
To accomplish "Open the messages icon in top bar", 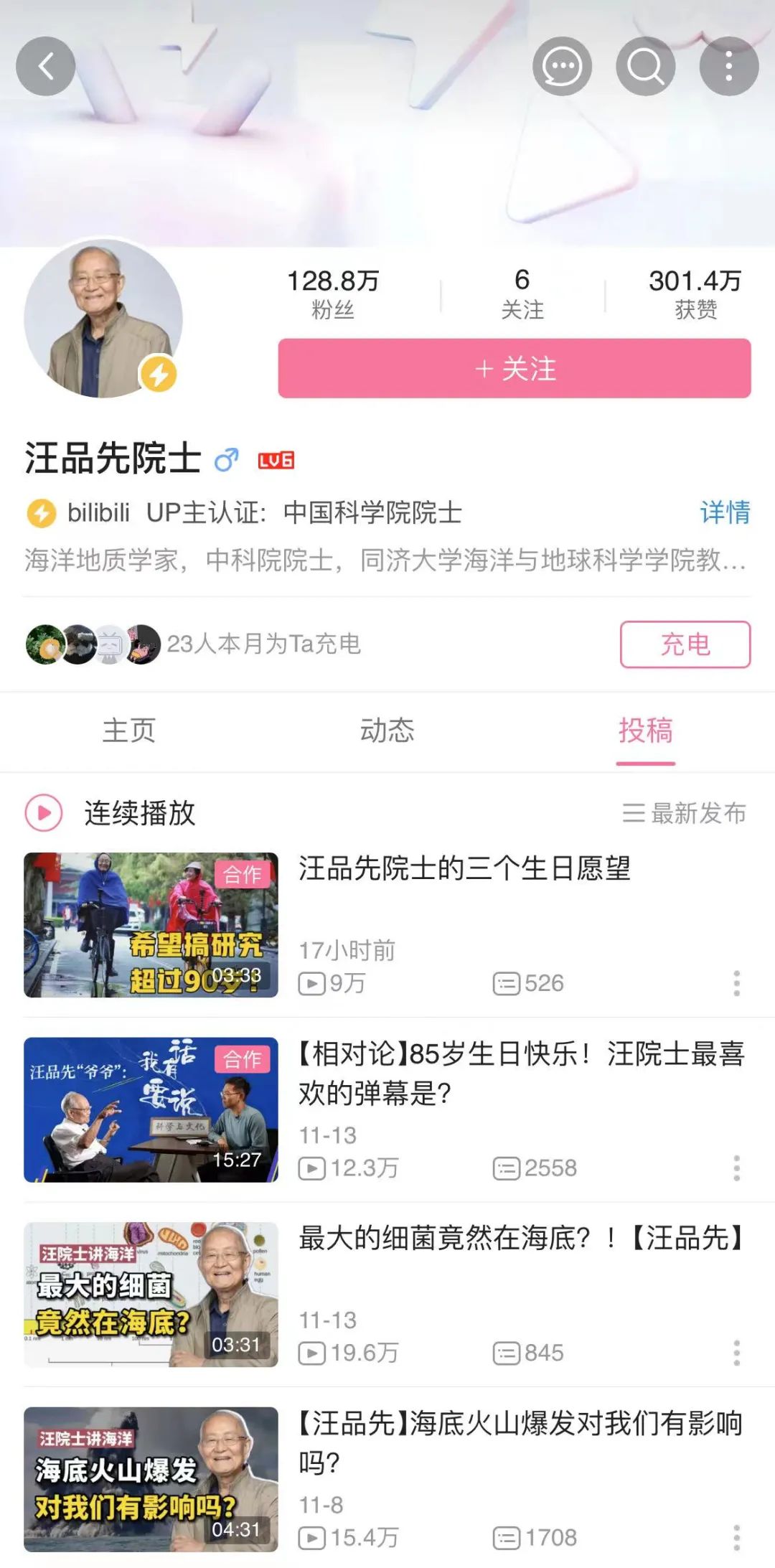I will pos(563,65).
